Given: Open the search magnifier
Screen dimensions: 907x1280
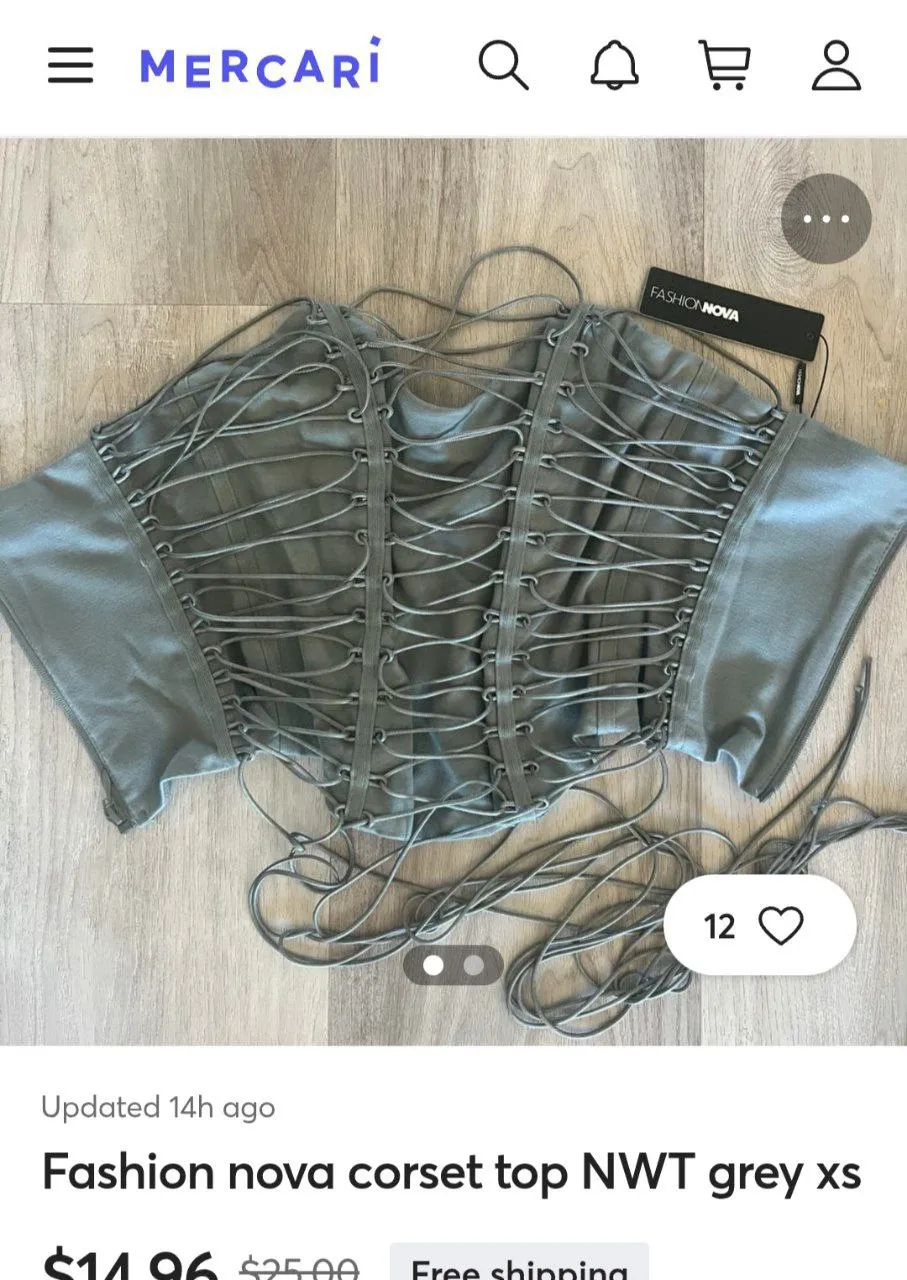Looking at the screenshot, I should pos(503,66).
